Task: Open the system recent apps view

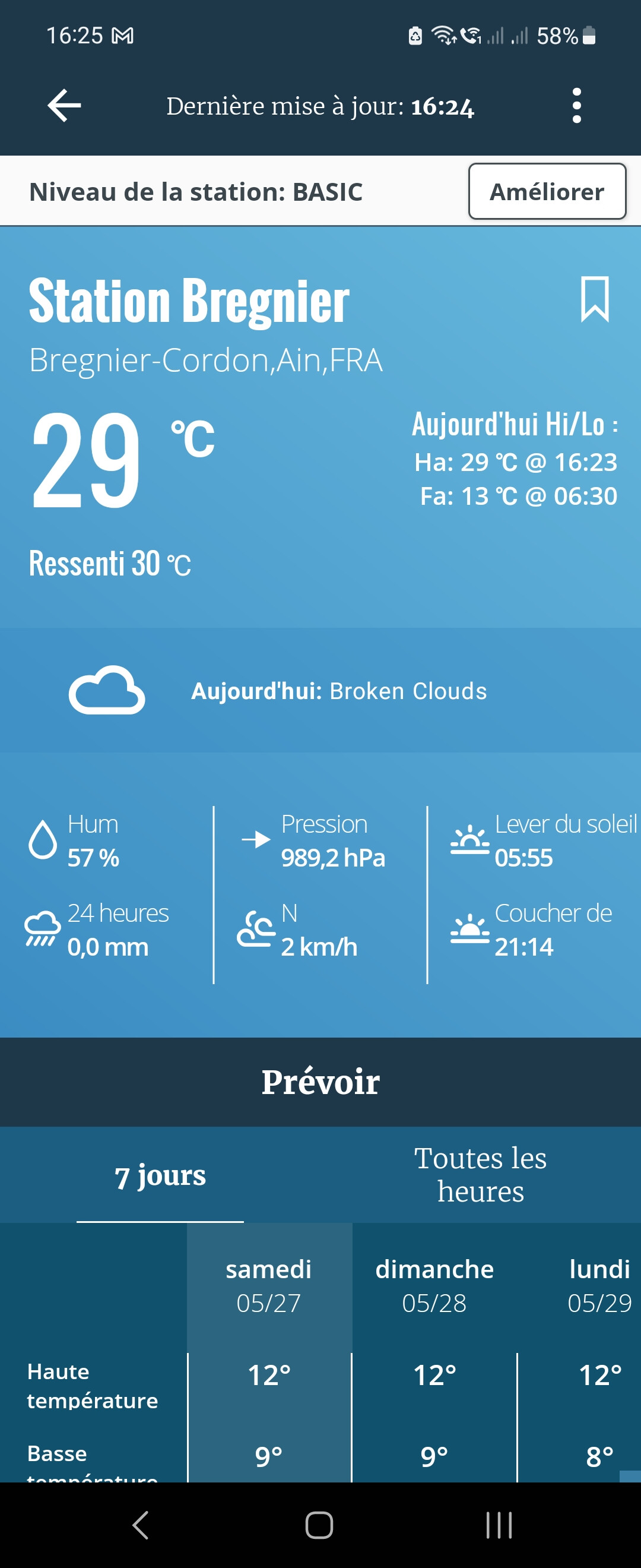Action: point(499,1525)
